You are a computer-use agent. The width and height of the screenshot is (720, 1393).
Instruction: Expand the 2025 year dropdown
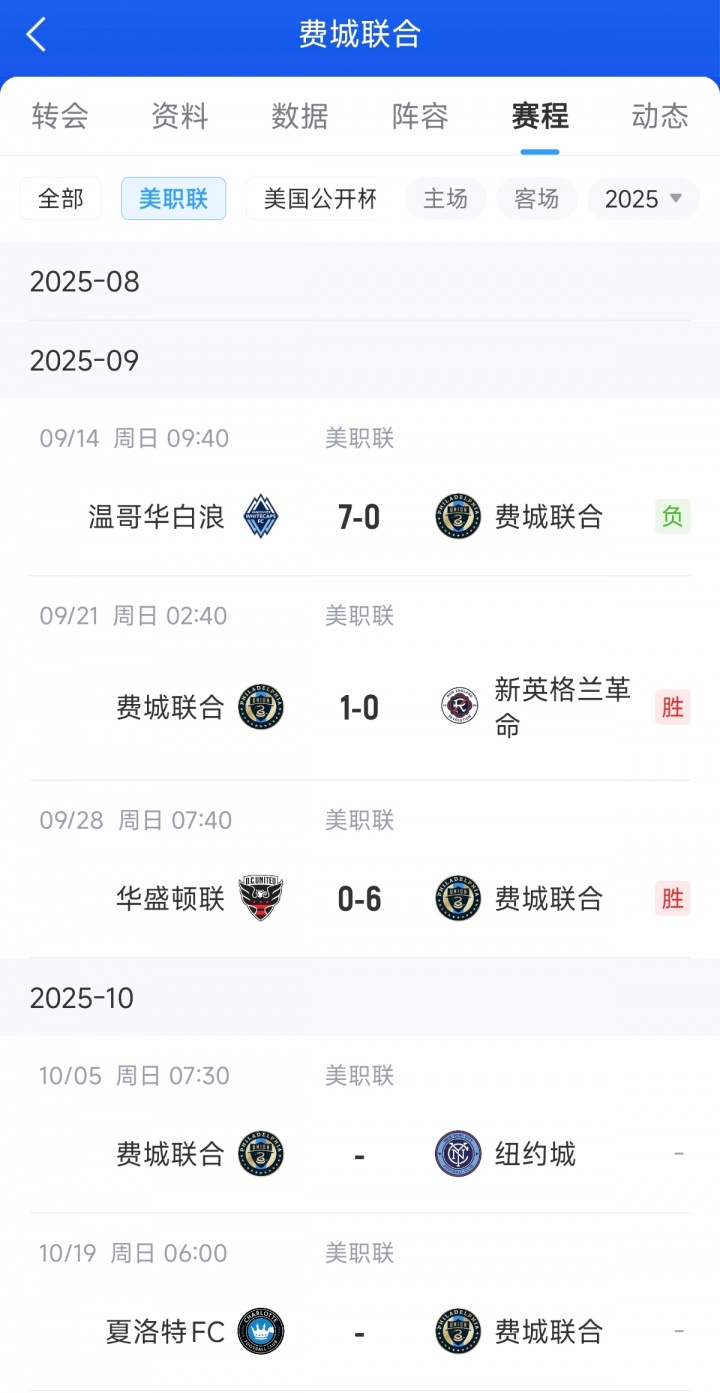pos(643,199)
